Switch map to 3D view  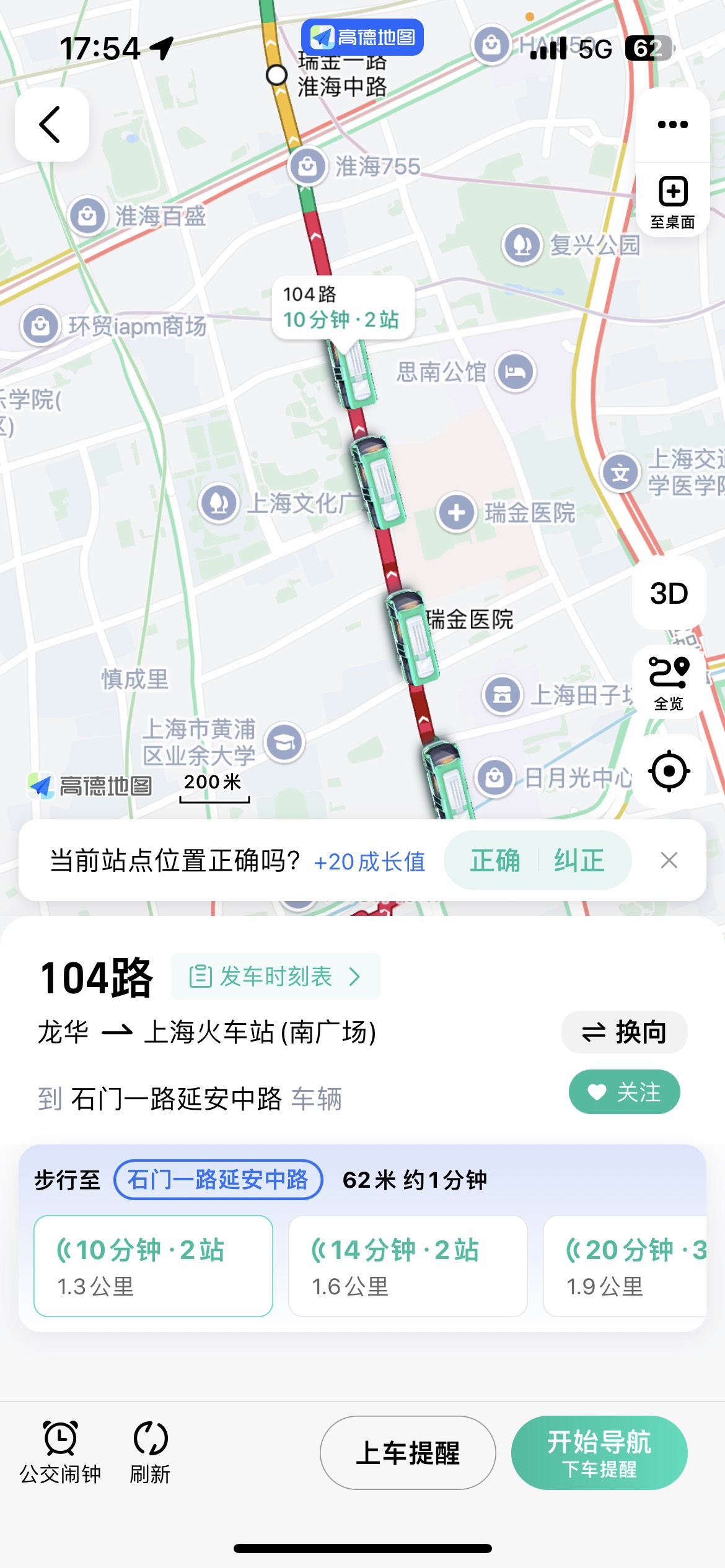tap(669, 593)
